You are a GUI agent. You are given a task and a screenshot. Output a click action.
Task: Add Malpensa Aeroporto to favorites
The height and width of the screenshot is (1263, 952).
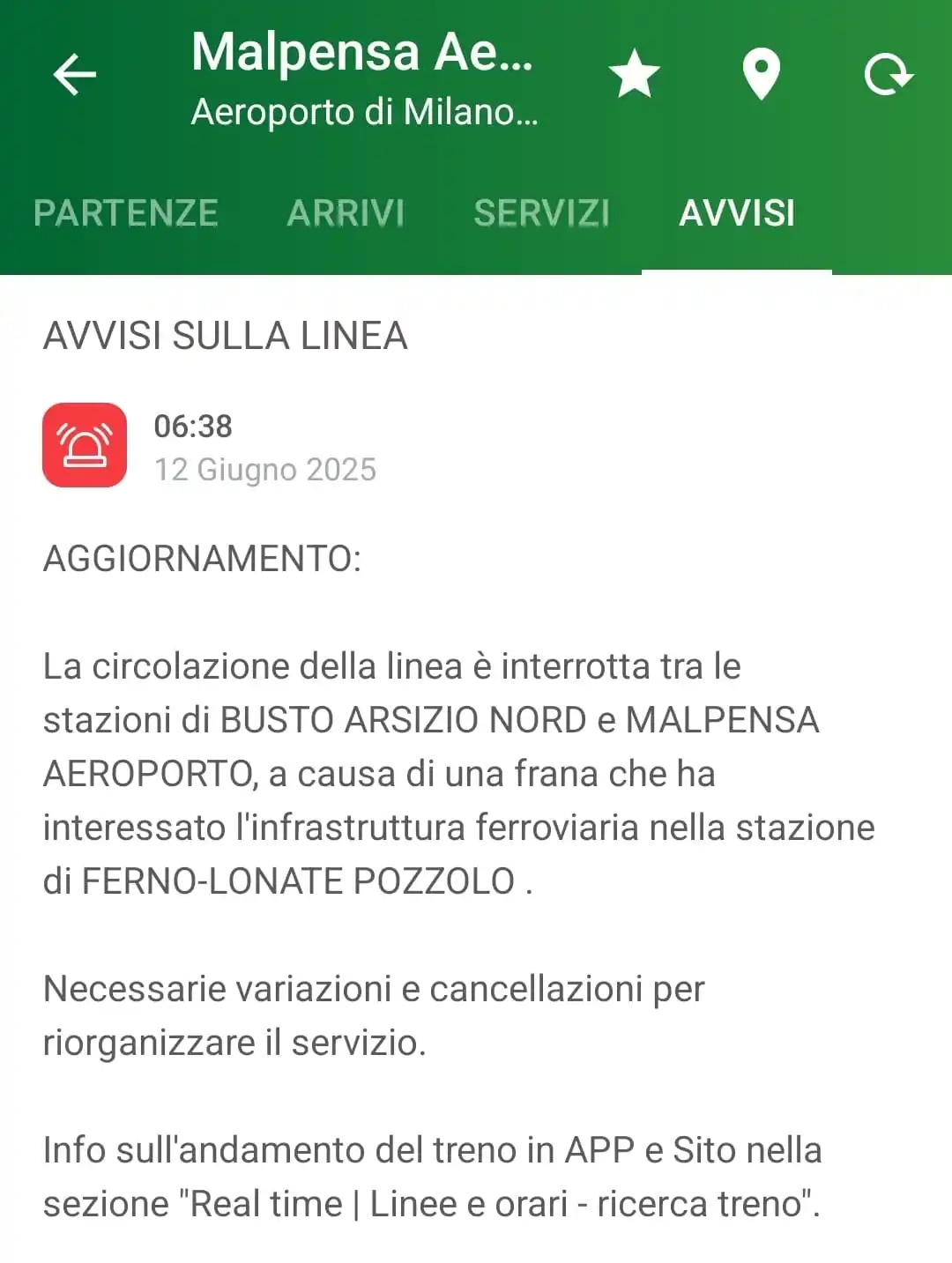[x=634, y=74]
